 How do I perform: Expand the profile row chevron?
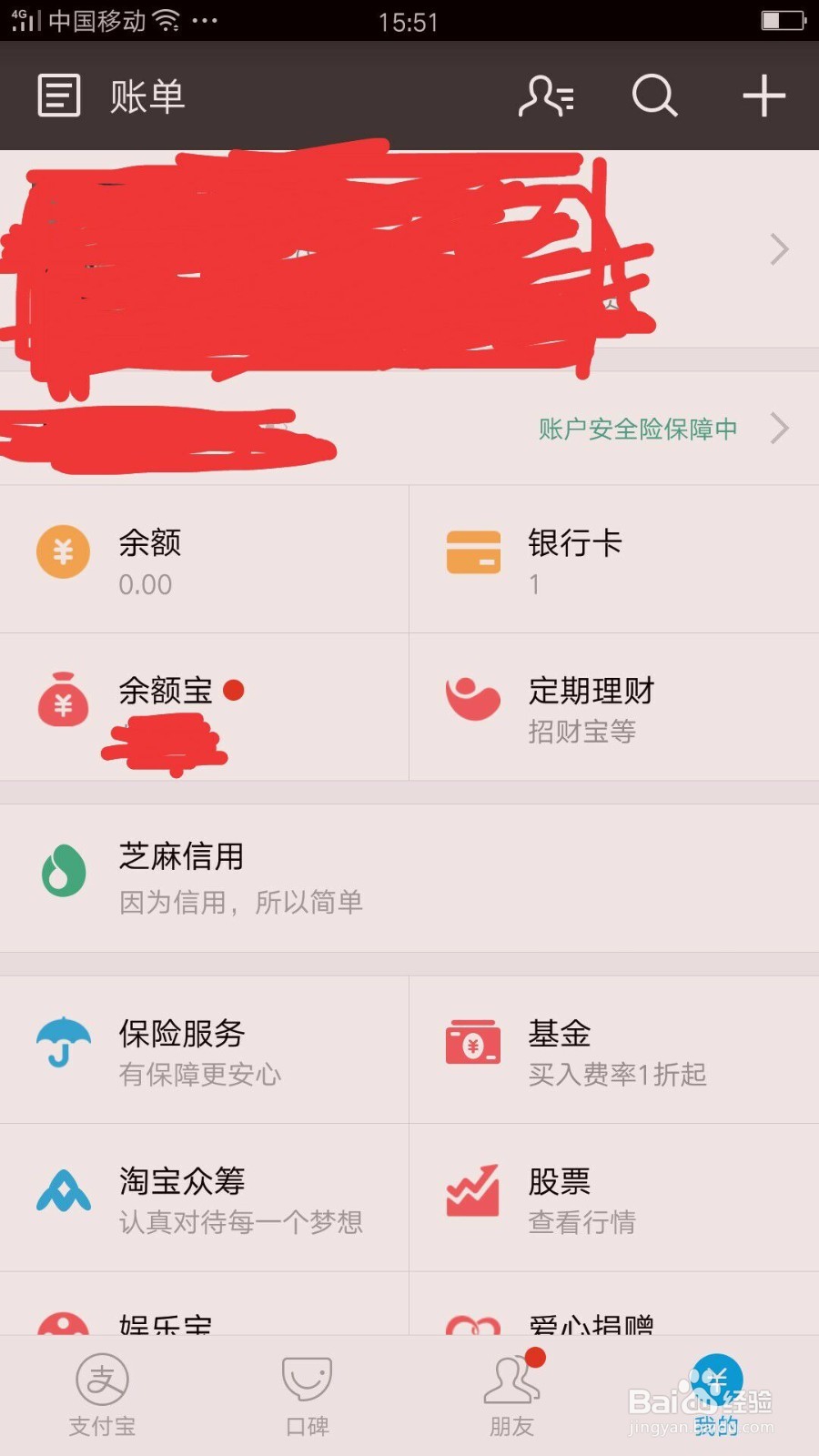tap(779, 248)
